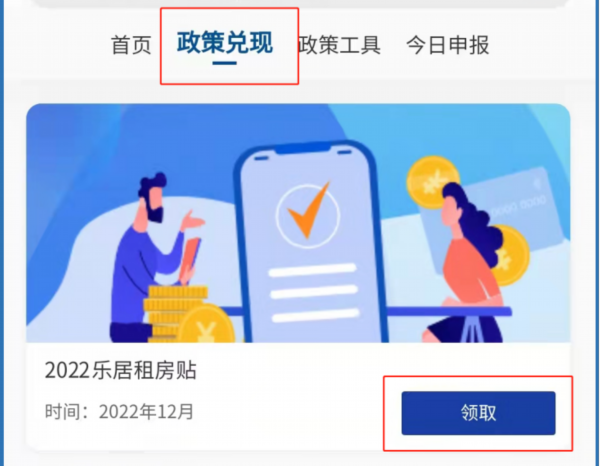The image size is (600, 466).
Task: Tap 领取 for 2022乐居租房贴
Action: (x=478, y=413)
